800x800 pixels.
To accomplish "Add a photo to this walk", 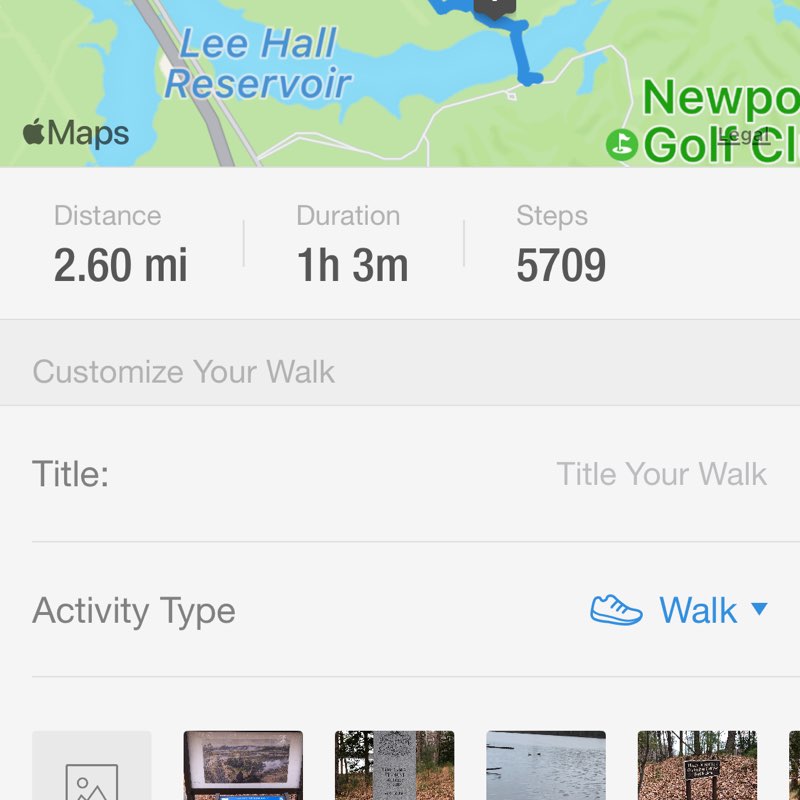I will click(92, 770).
